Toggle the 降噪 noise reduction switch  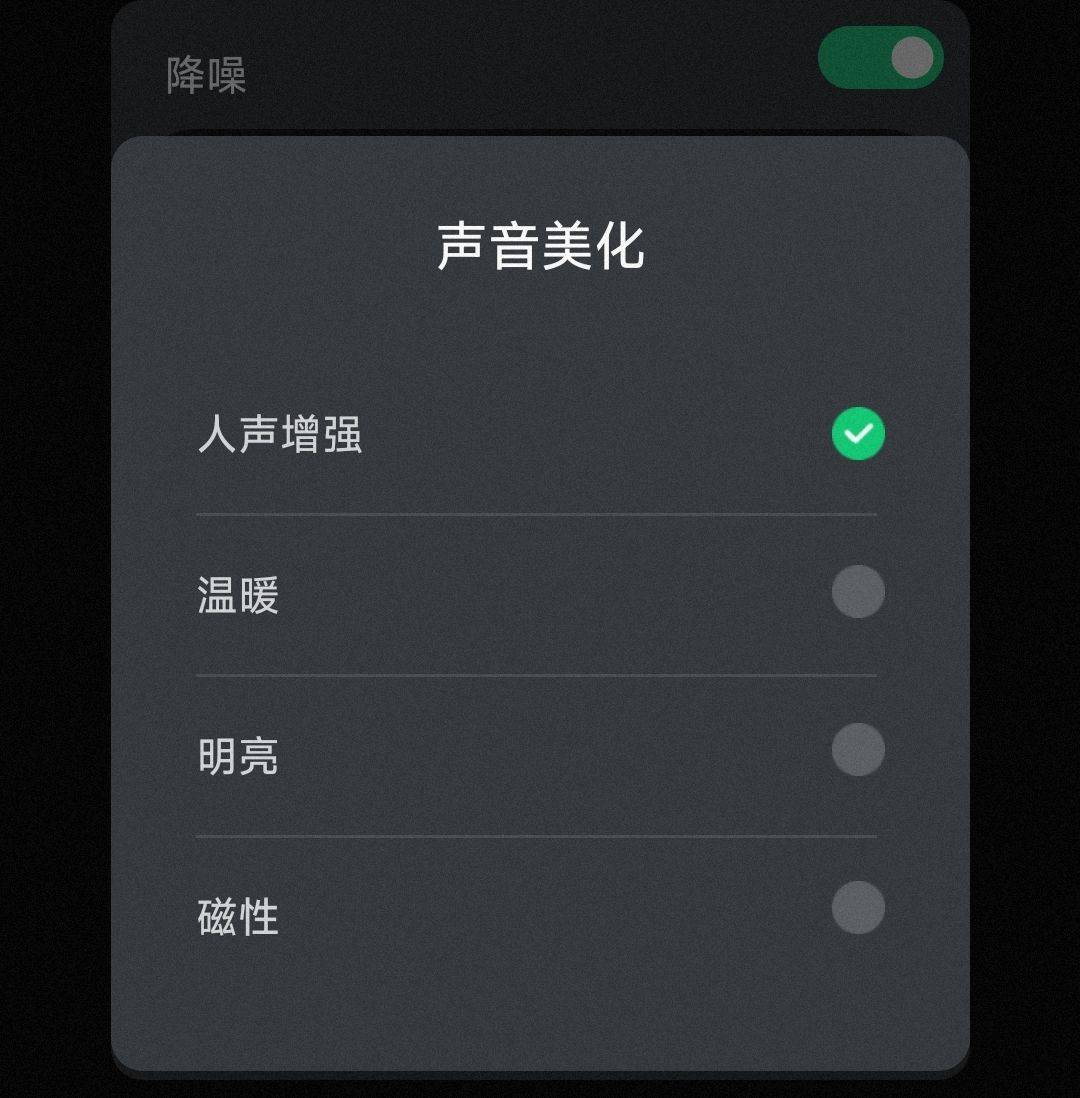(x=880, y=58)
